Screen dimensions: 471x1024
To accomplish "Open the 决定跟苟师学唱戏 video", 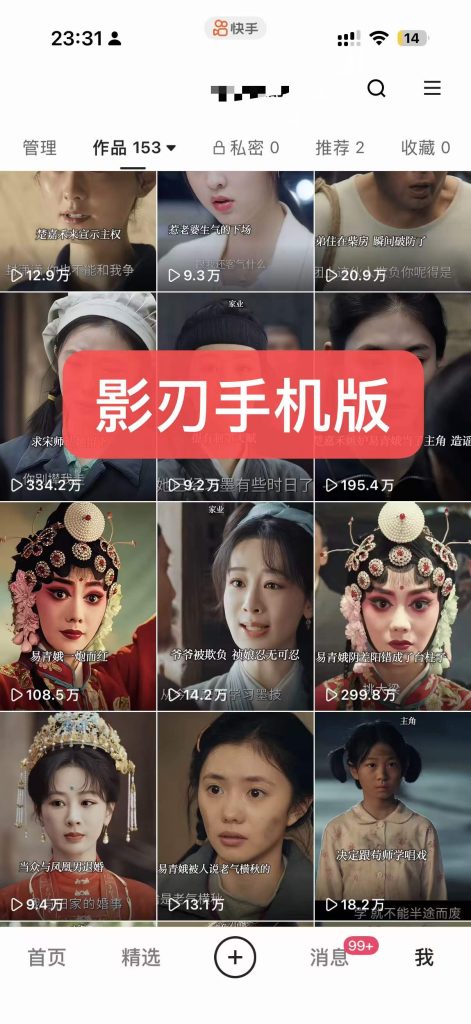I will 393,816.
